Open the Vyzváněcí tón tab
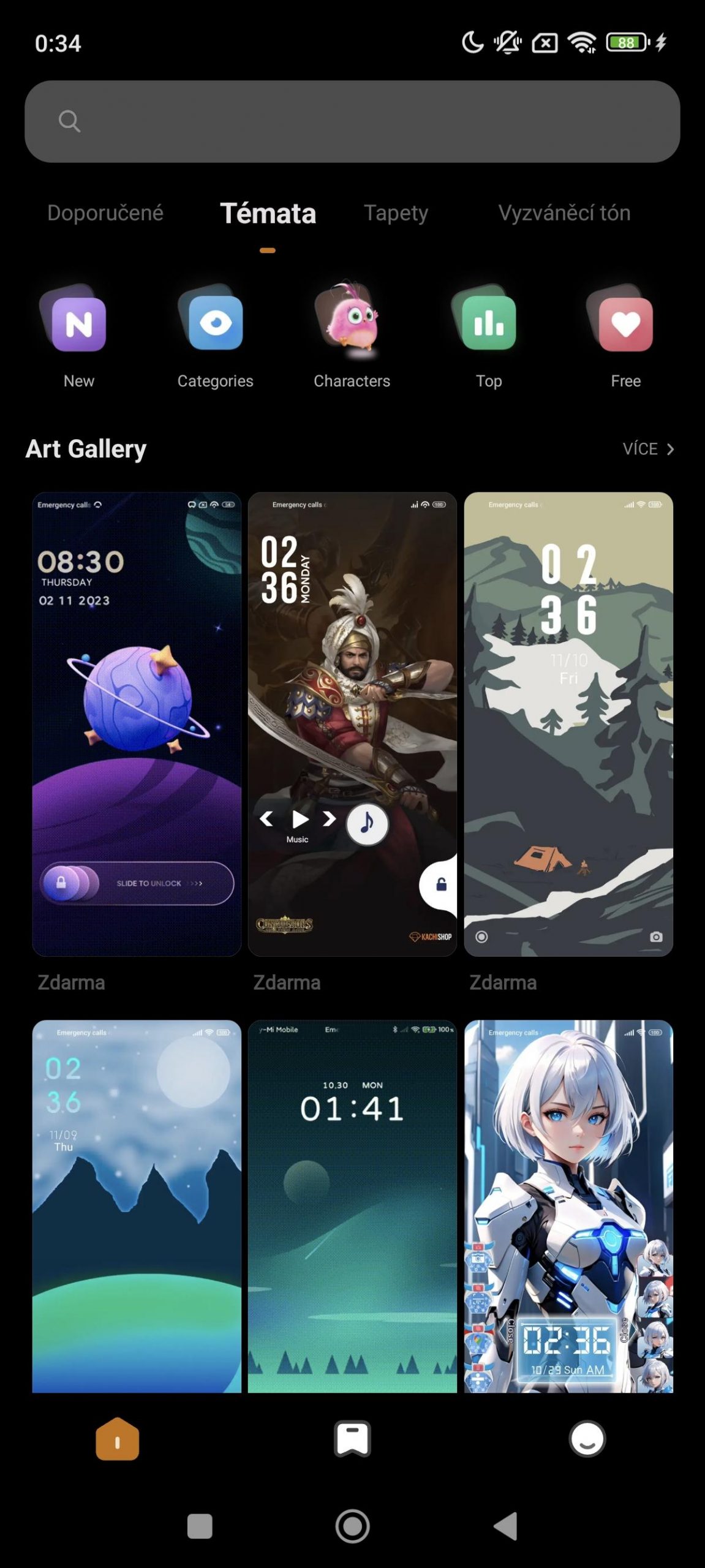 click(x=564, y=213)
